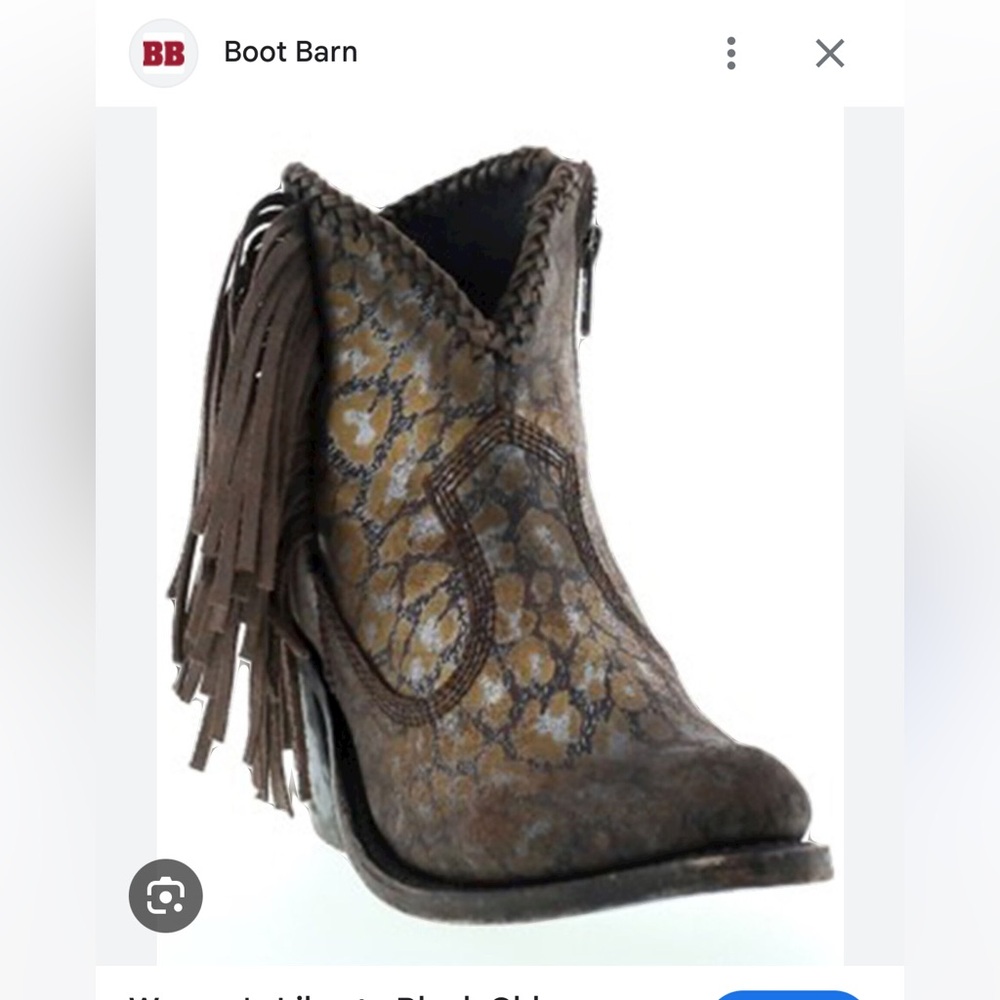Image resolution: width=1000 pixels, height=1000 pixels.
Task: Open the three-dot overflow menu
Action: click(x=731, y=53)
